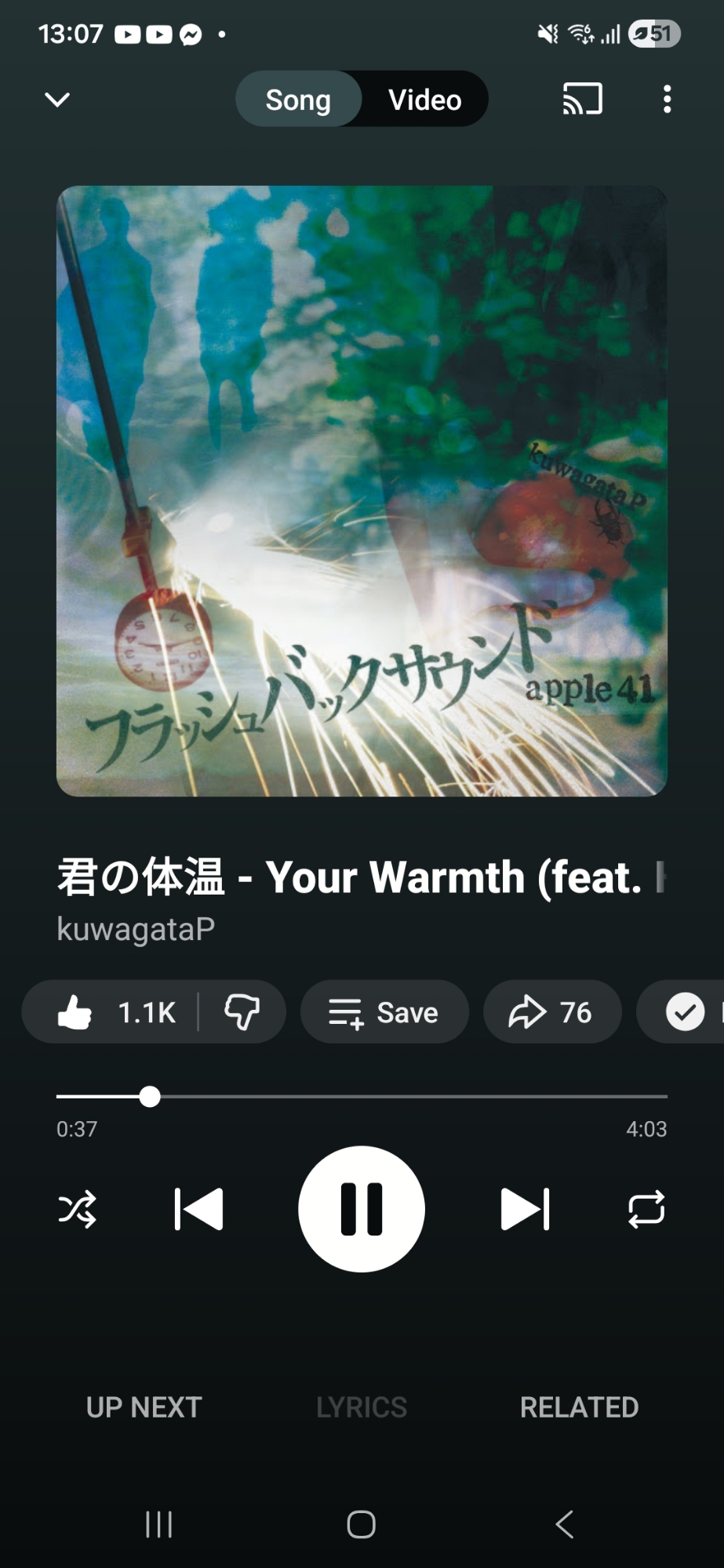Toggle repeat mode
Image resolution: width=724 pixels, height=1568 pixels.
pos(646,1209)
